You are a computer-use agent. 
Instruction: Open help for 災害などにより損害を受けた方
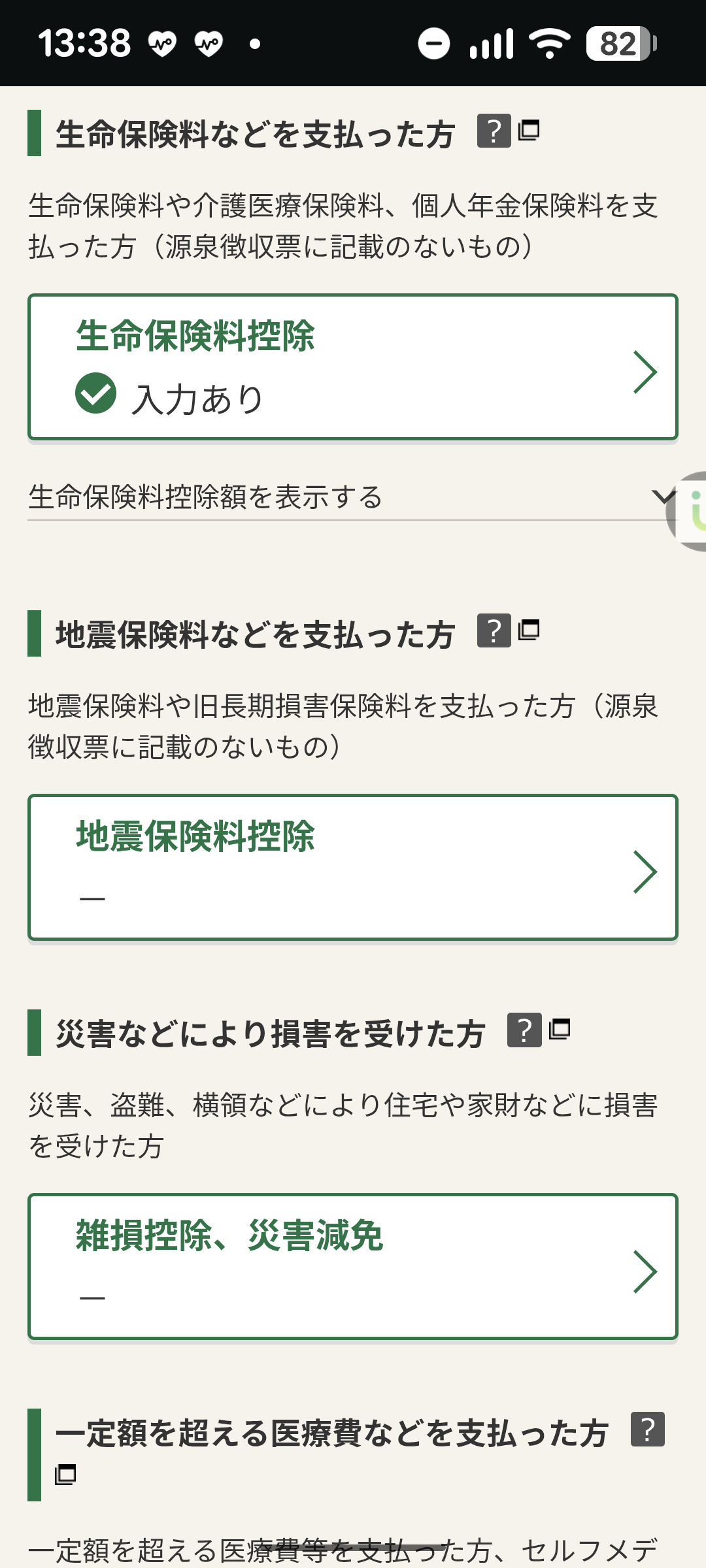[x=524, y=1030]
